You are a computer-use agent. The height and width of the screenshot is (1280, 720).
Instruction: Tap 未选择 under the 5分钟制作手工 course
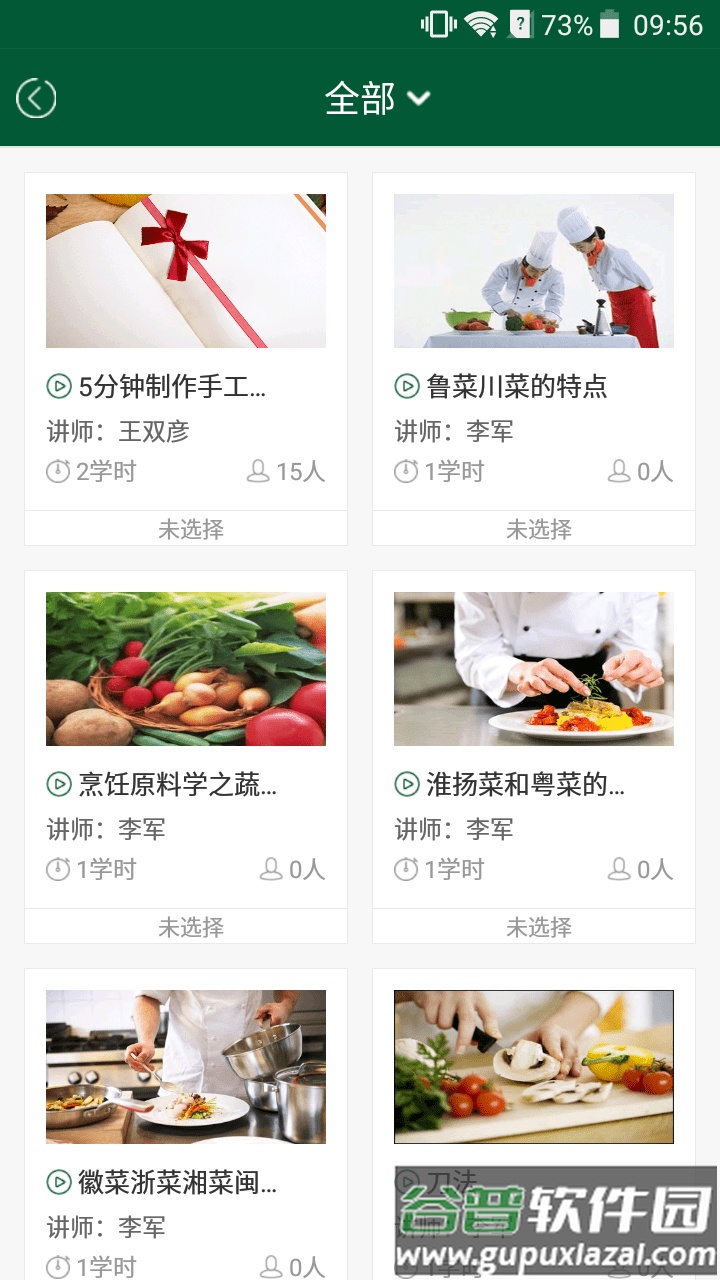coord(190,529)
